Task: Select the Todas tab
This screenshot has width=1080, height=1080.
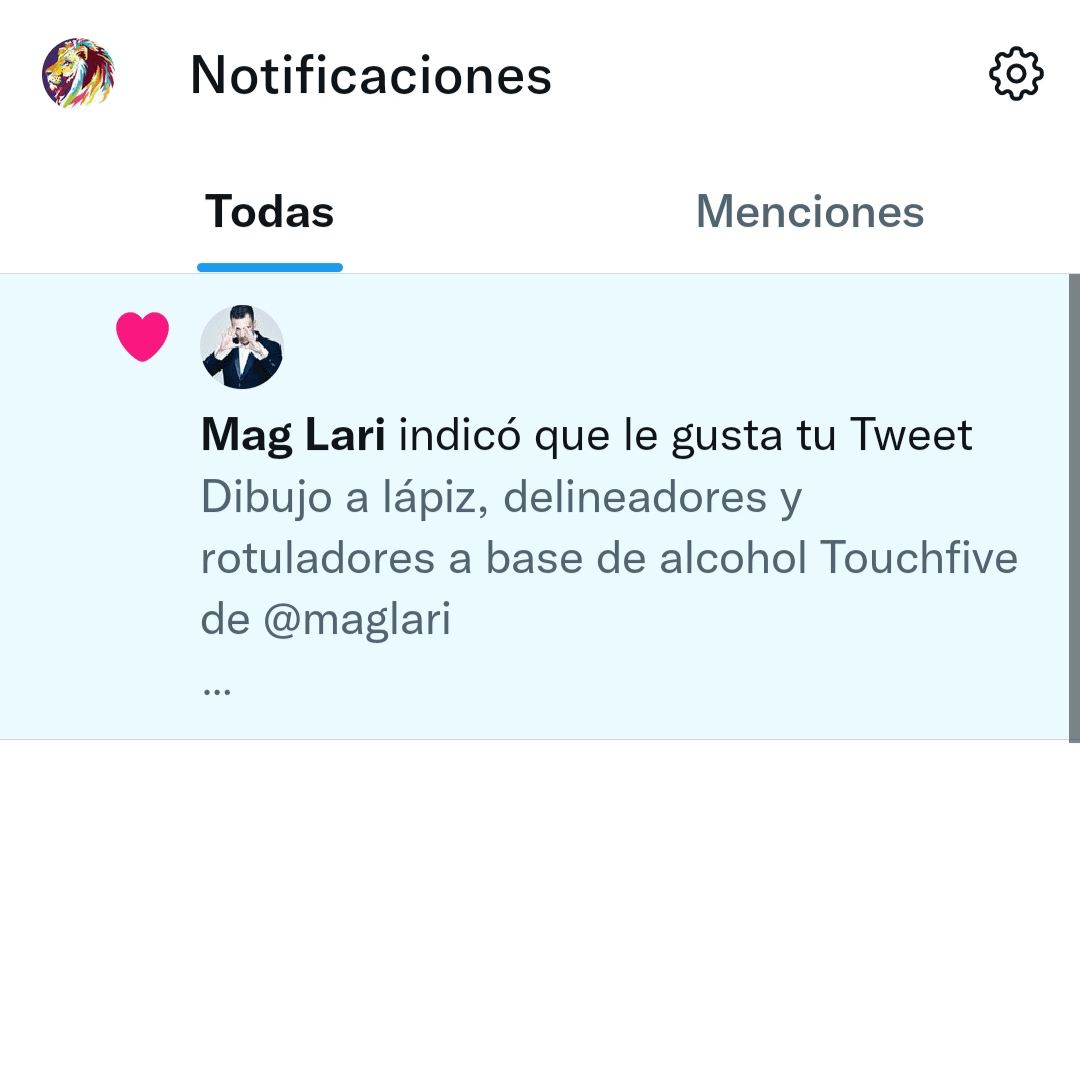Action: pos(269,212)
